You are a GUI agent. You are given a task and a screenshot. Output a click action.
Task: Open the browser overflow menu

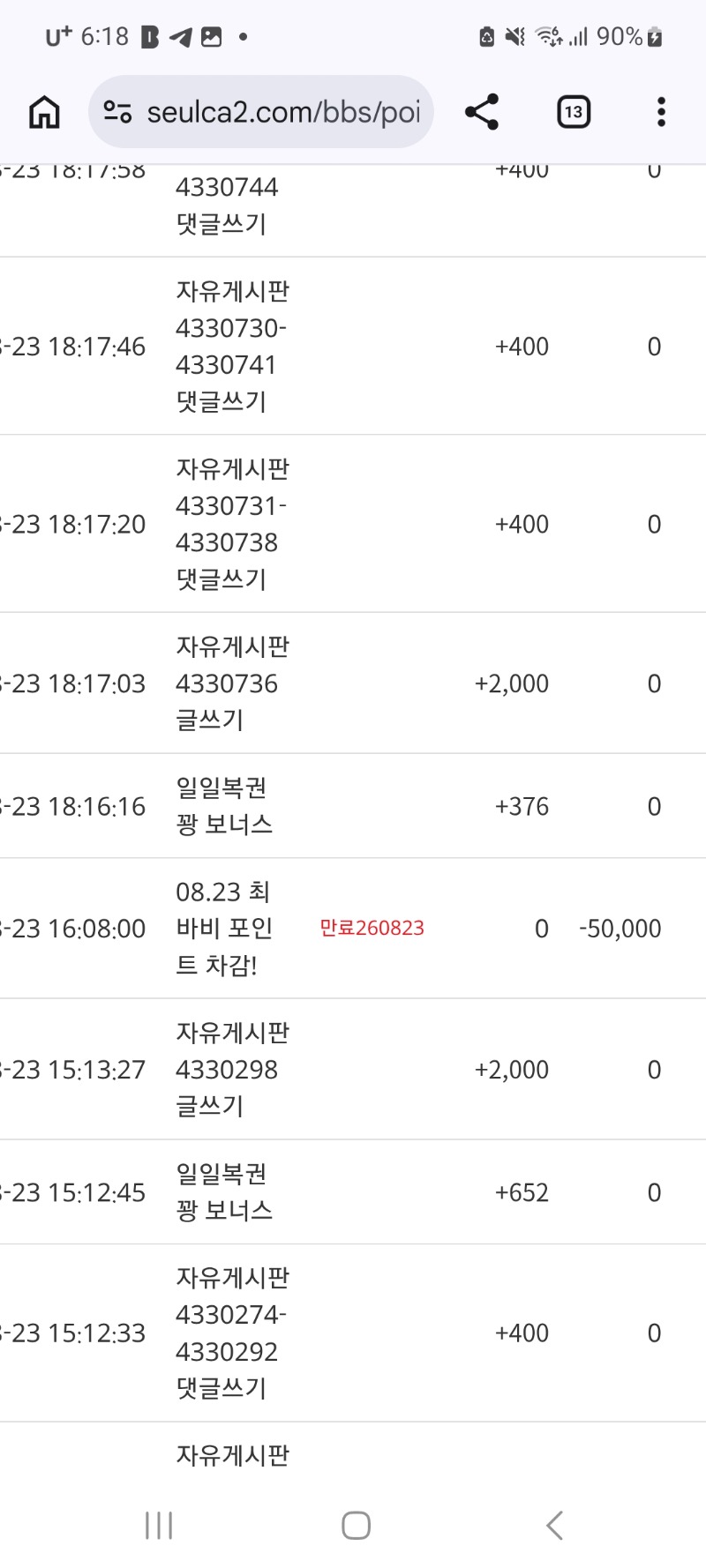click(x=661, y=112)
